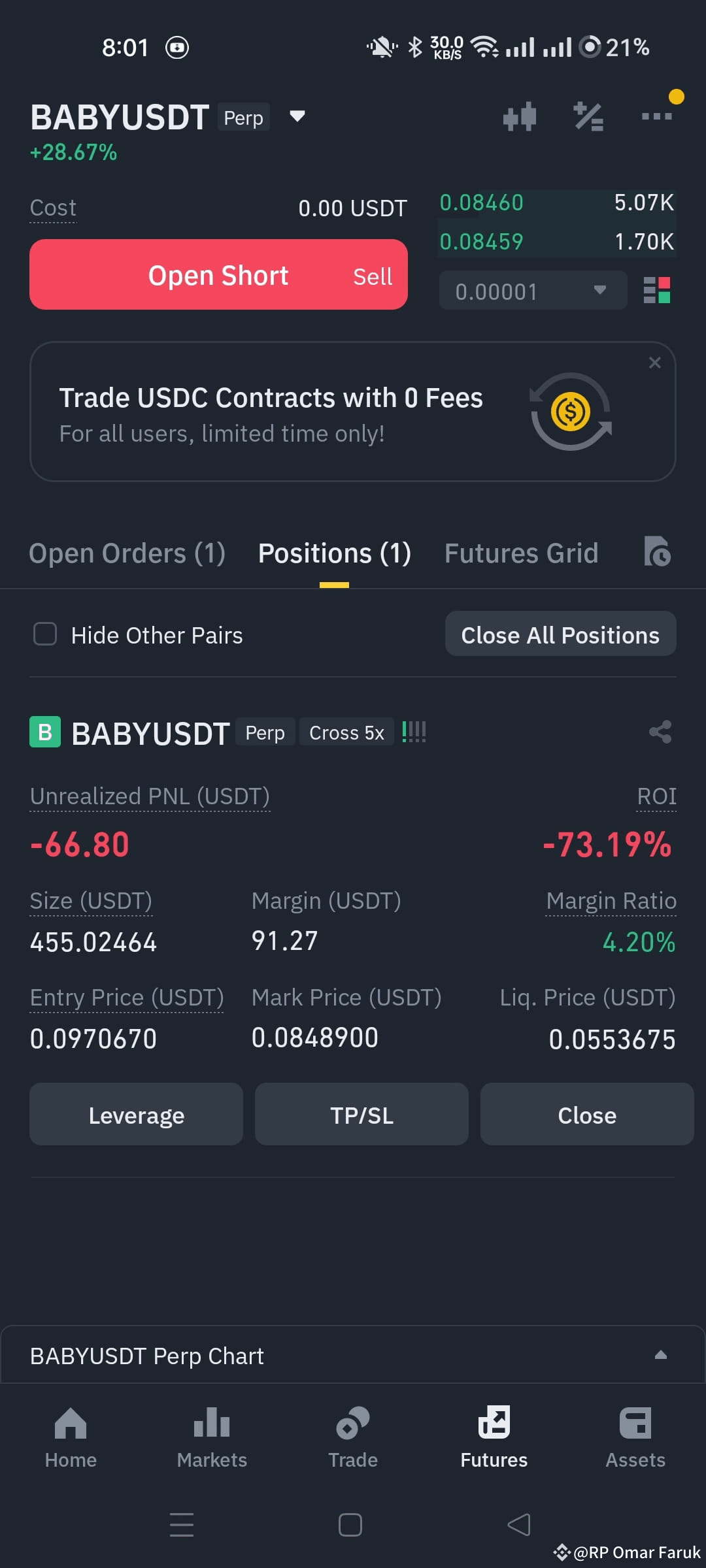This screenshot has height=1568, width=706.
Task: Set TP/SL for the position
Action: (x=361, y=1114)
